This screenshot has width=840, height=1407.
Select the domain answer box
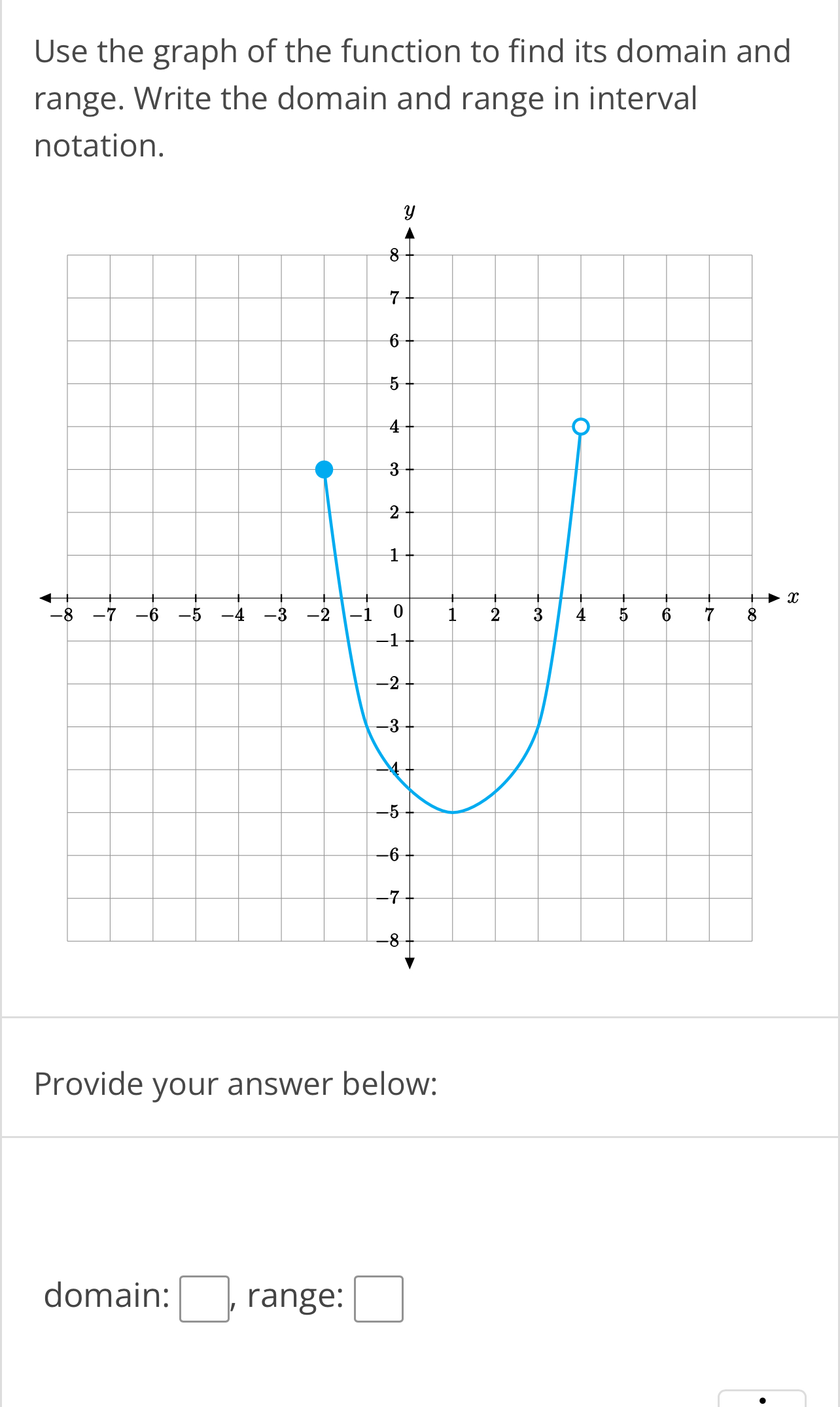pos(204,1299)
